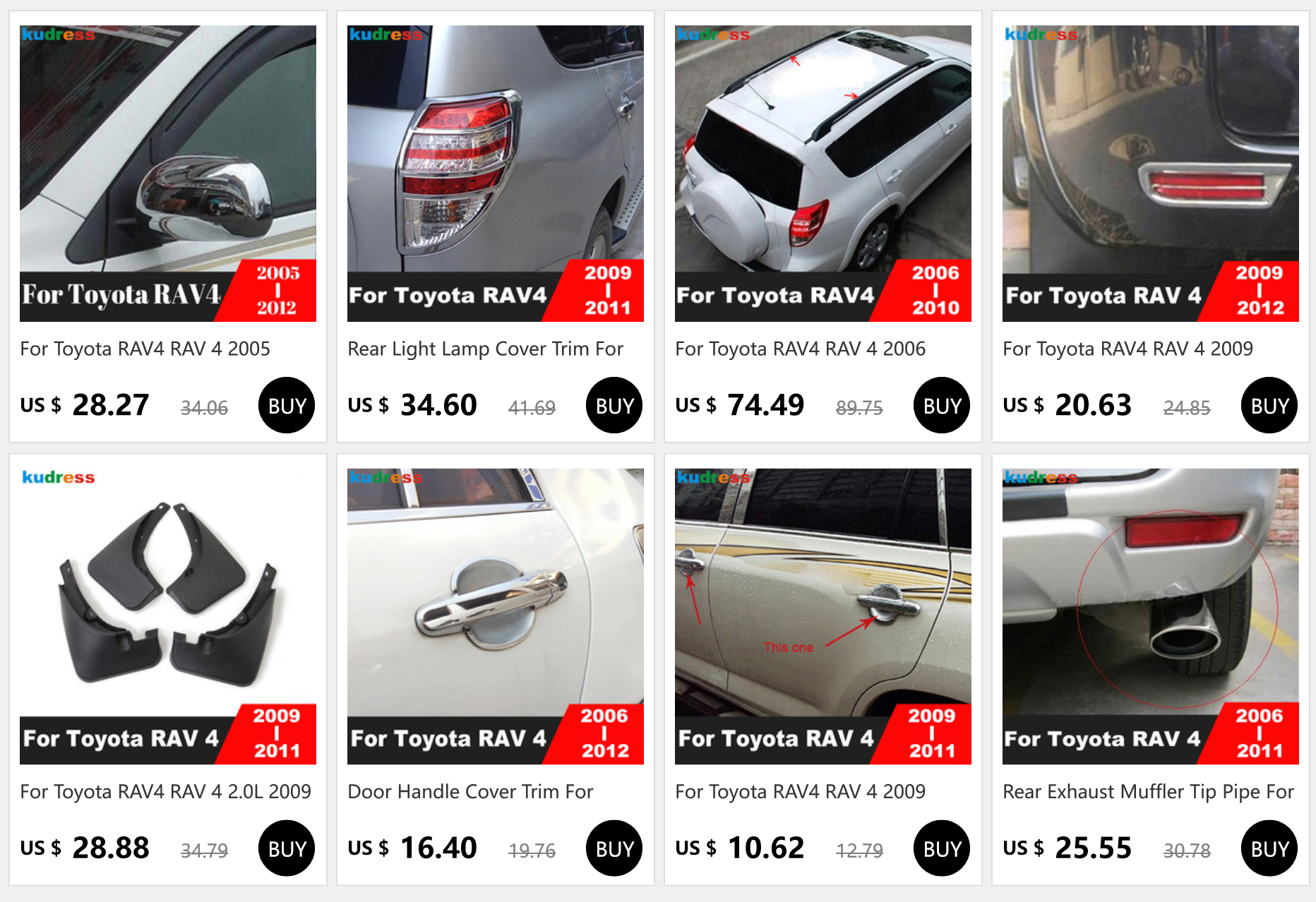Tap BUY for the US $28.27 mirror cover

point(287,405)
